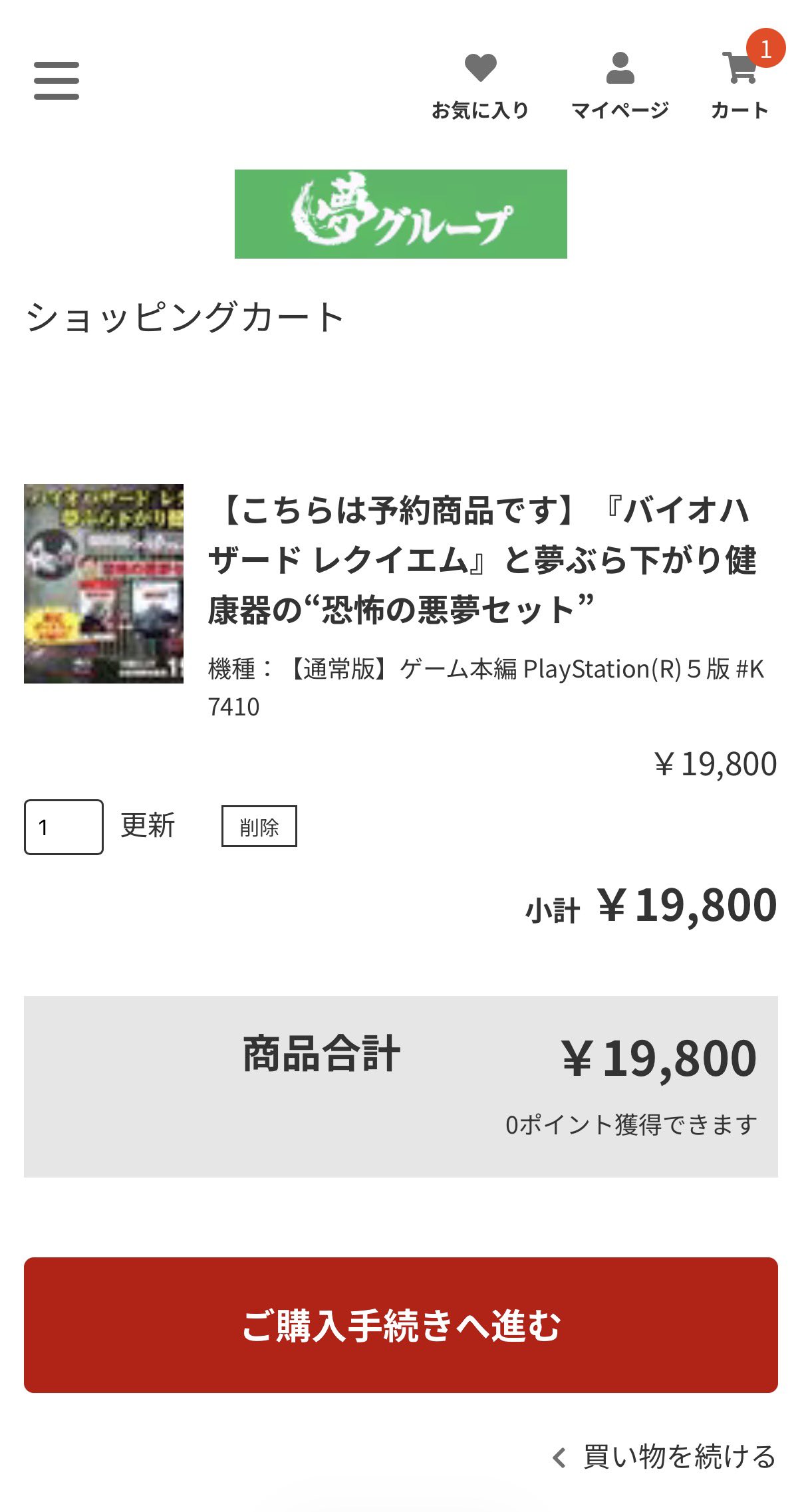Remove item with 削除 button
802x1512 pixels.
[x=259, y=826]
